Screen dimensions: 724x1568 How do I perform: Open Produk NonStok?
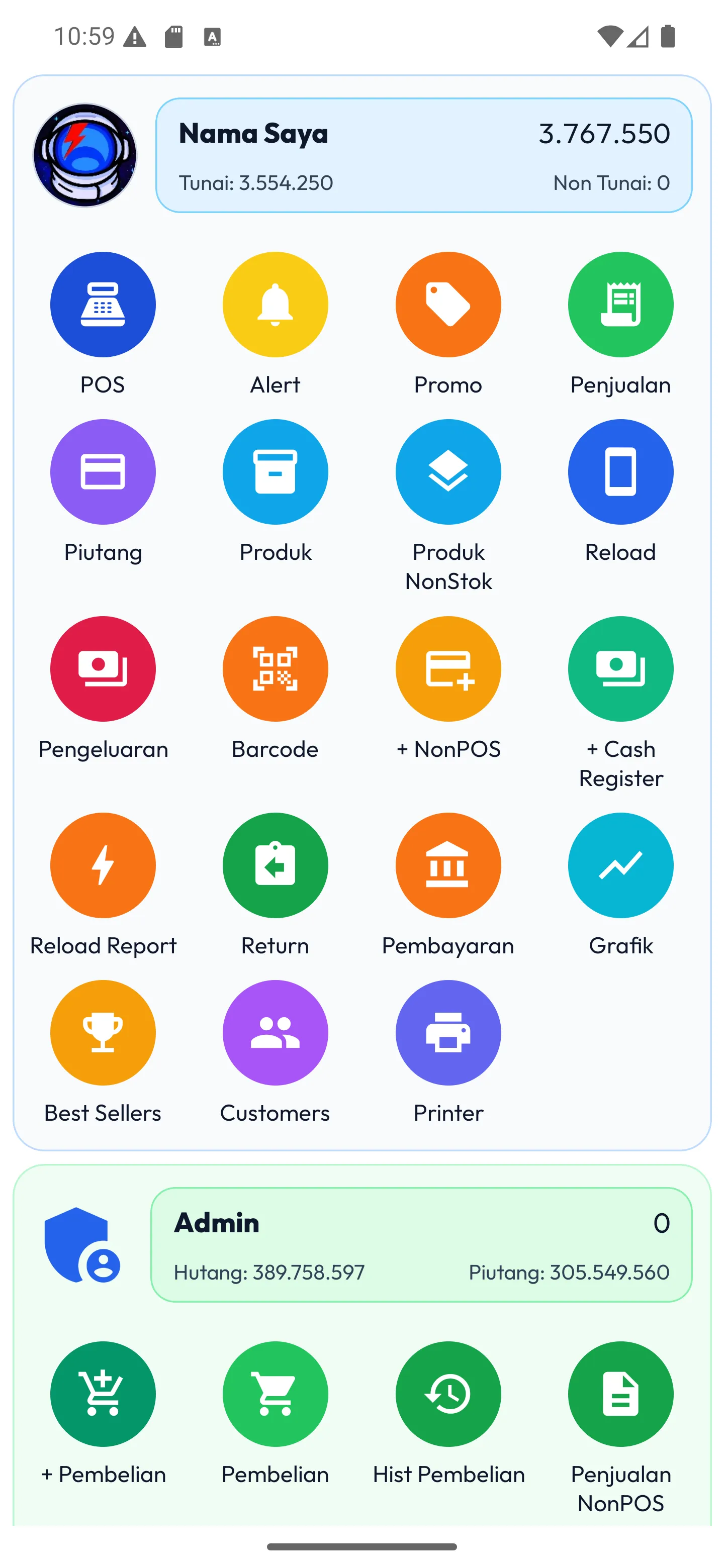[x=448, y=472]
